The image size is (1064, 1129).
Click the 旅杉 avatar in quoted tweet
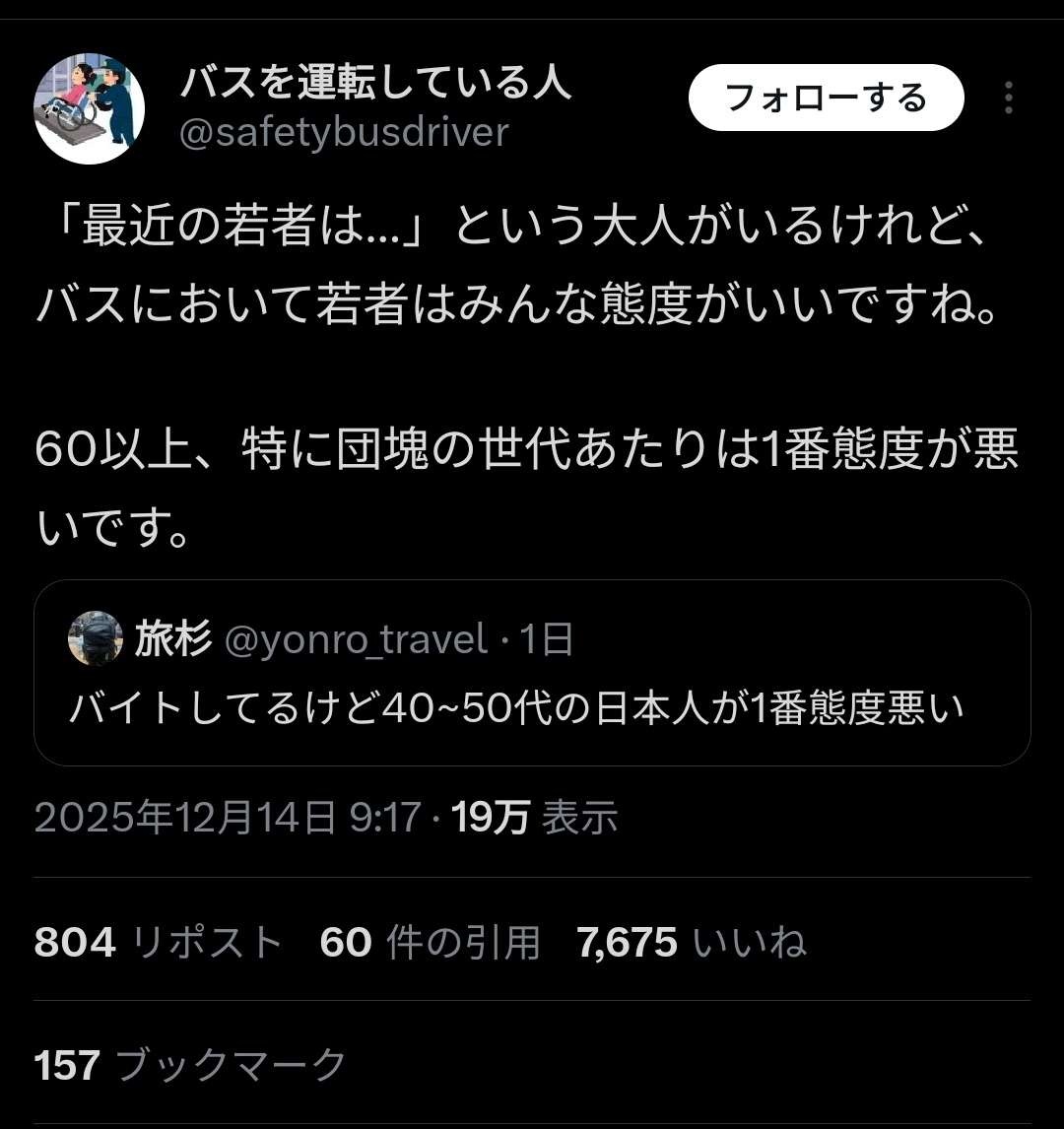tap(93, 638)
